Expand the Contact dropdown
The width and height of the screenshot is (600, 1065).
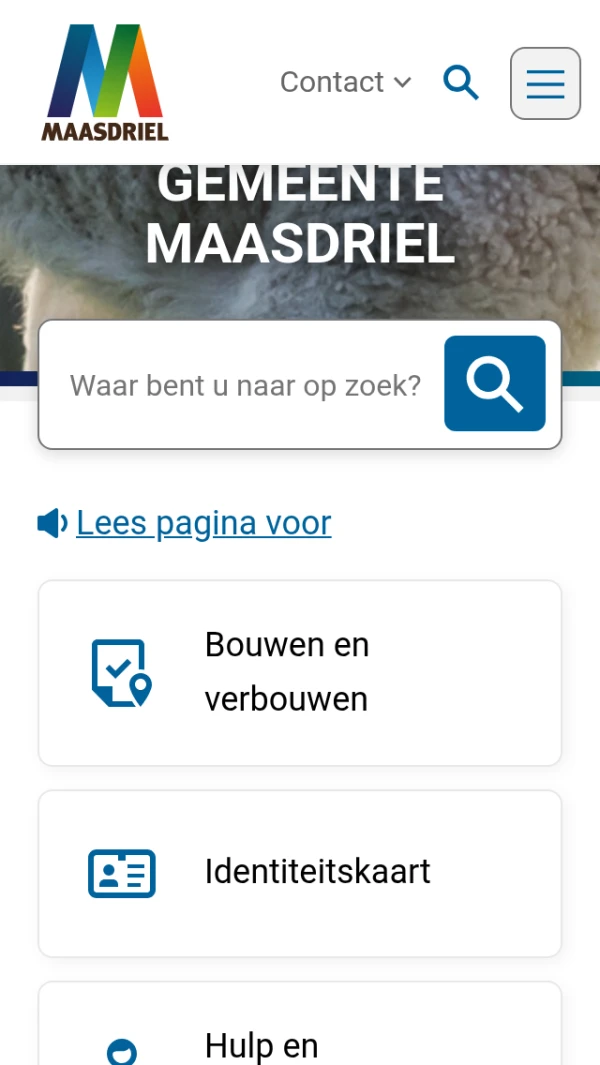[345, 82]
